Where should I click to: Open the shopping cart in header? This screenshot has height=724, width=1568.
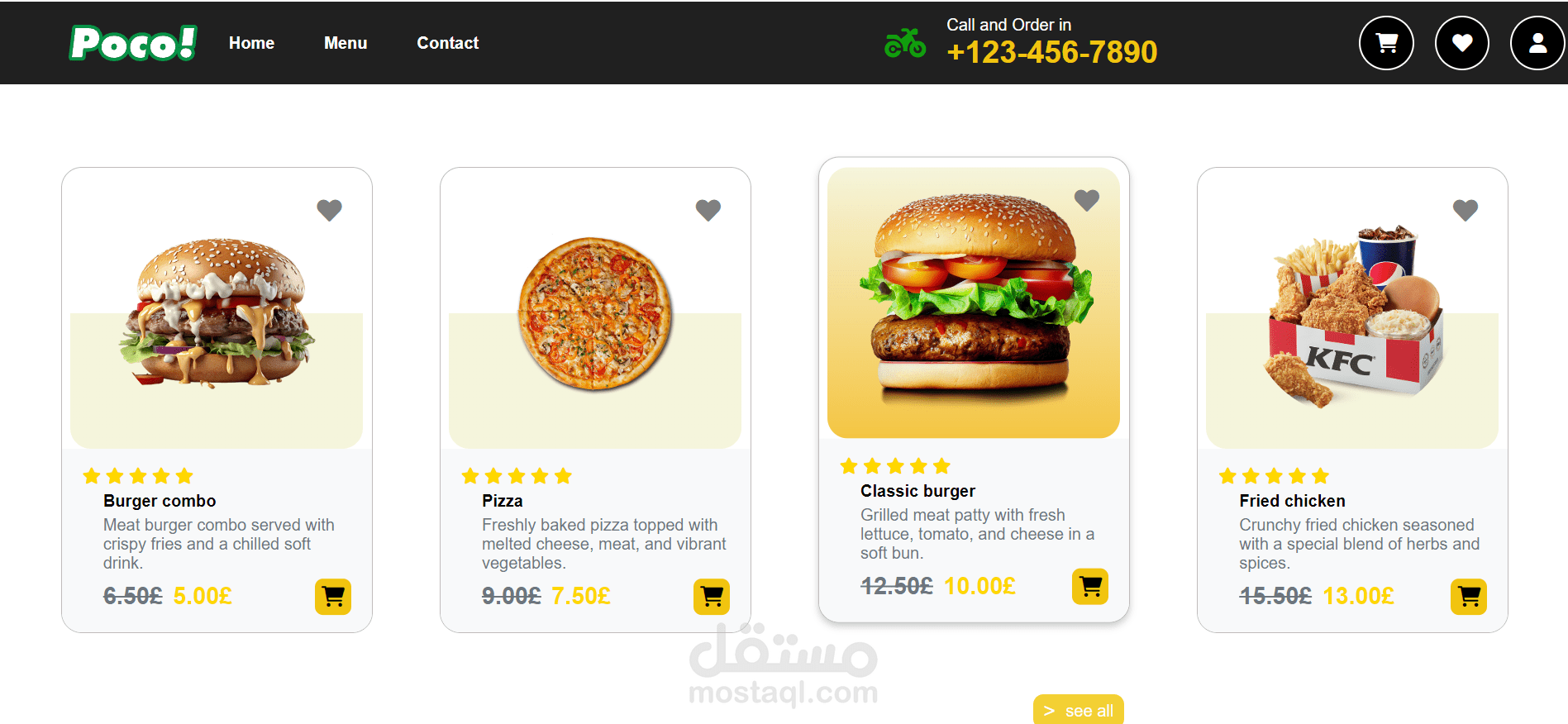(x=1386, y=43)
